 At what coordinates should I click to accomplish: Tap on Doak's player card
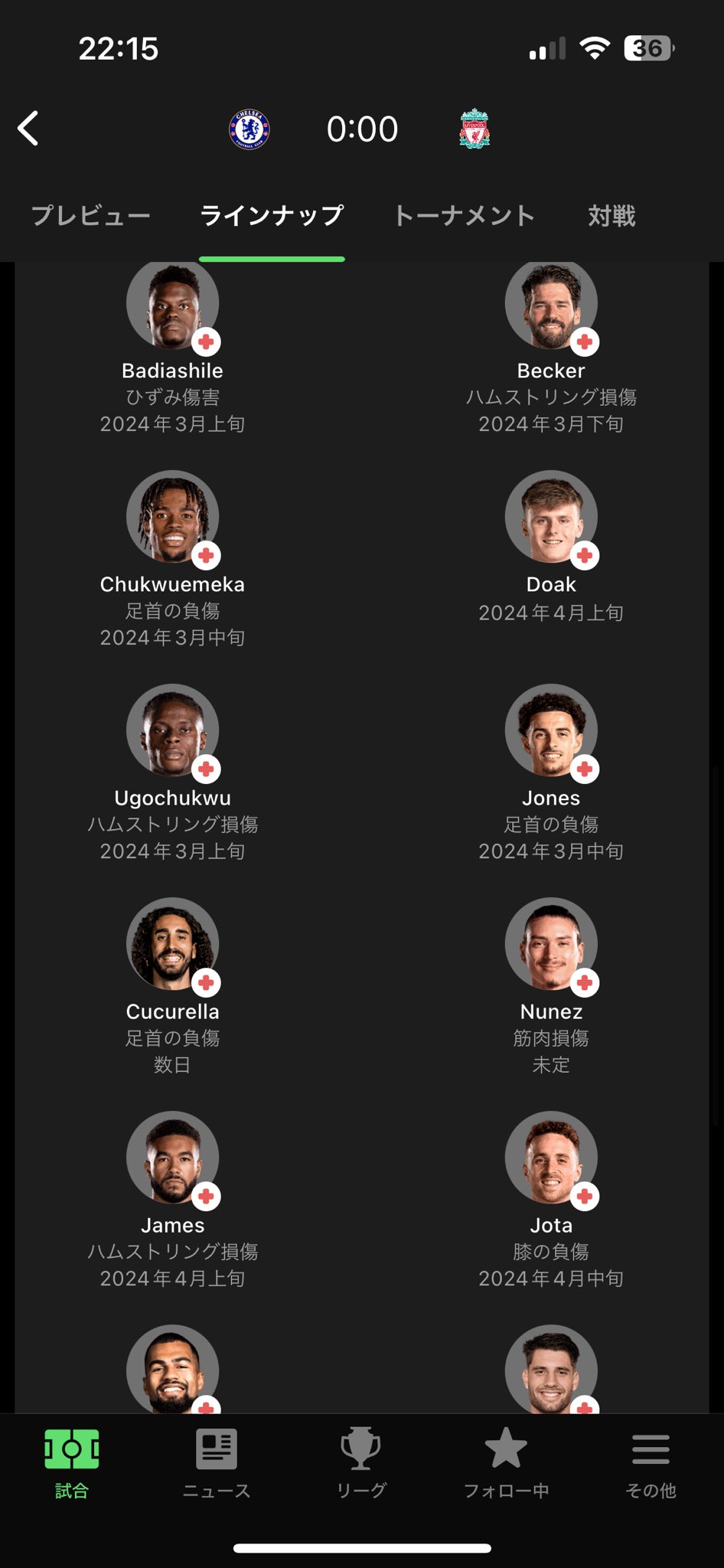(x=551, y=547)
